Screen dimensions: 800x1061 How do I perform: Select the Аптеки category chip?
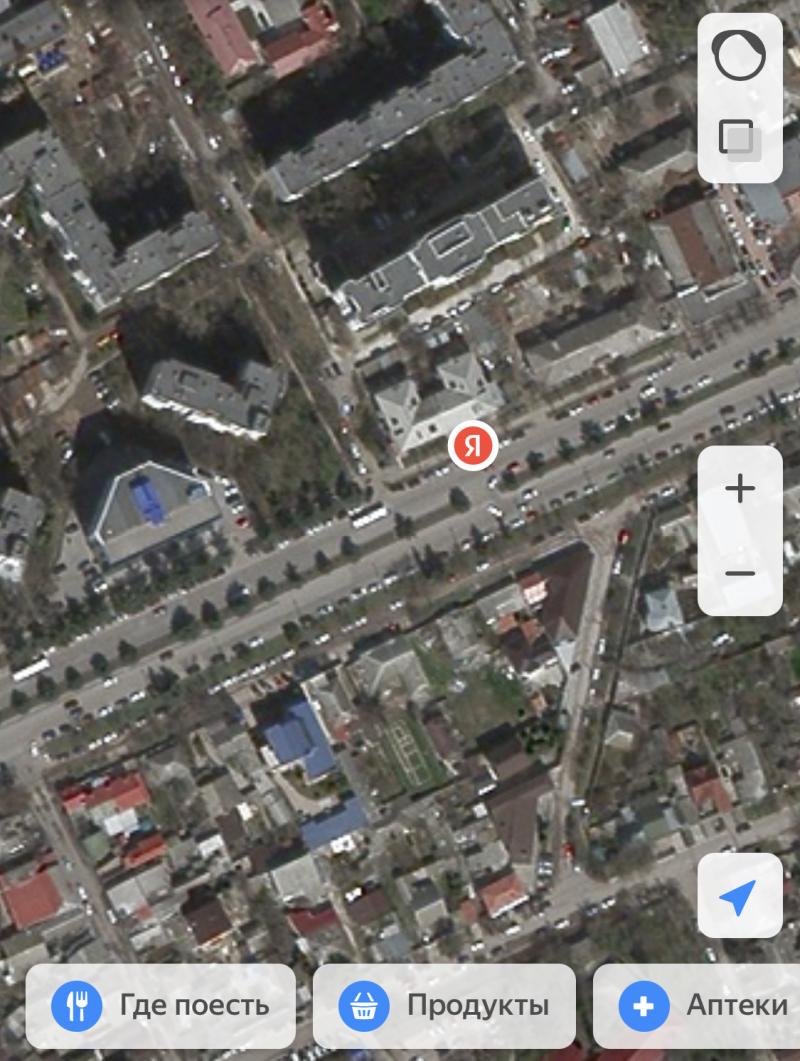[697, 1005]
